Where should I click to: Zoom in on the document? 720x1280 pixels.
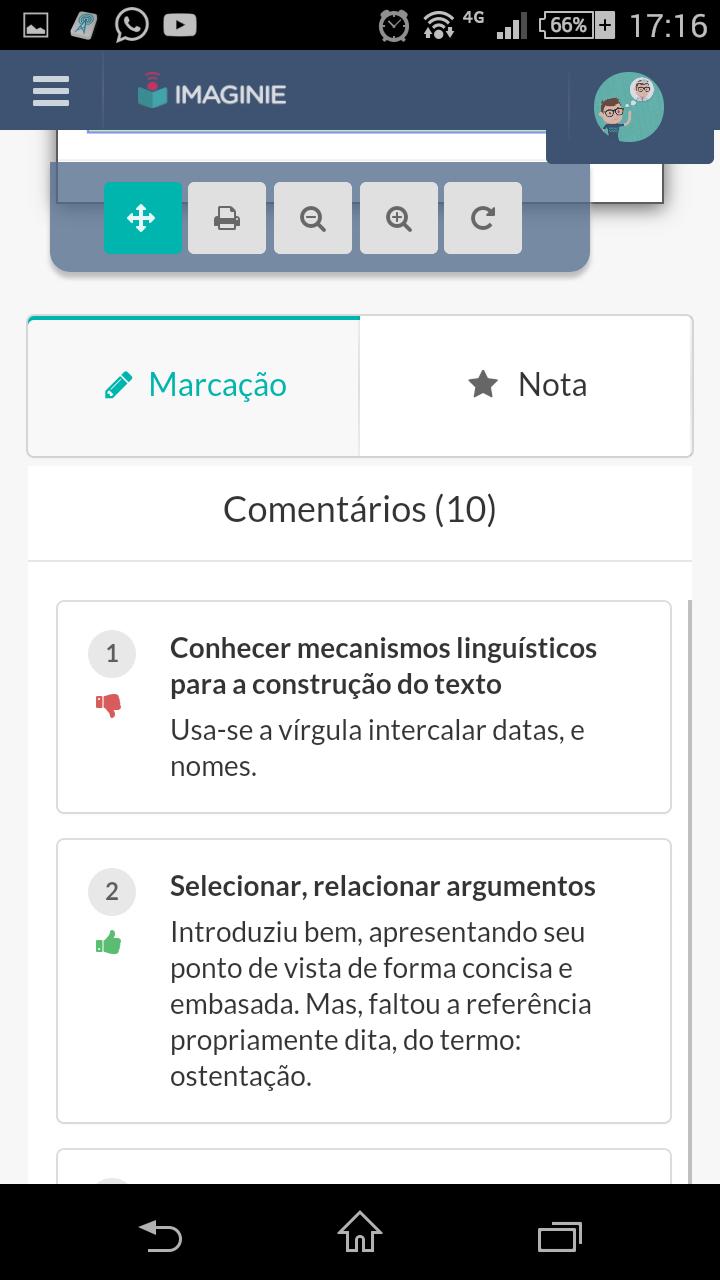(399, 218)
